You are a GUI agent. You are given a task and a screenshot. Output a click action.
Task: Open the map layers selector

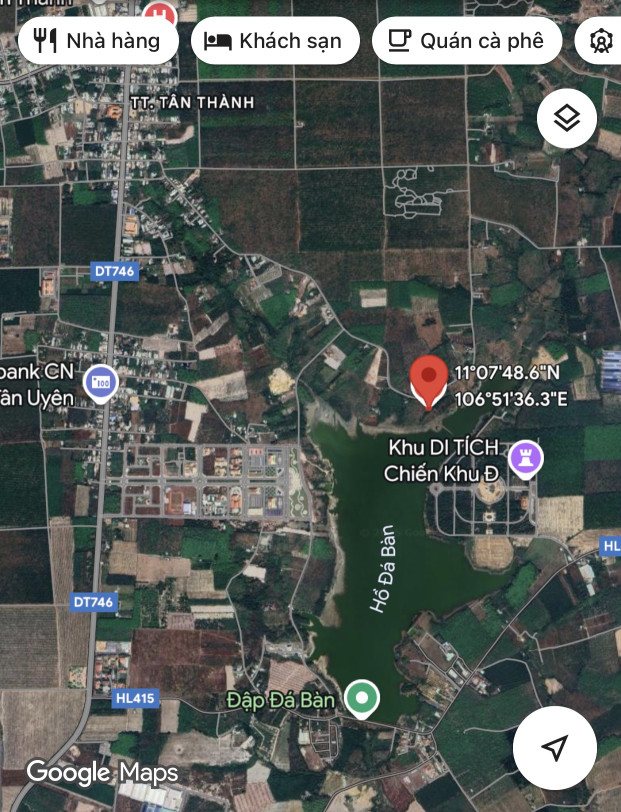pyautogui.click(x=567, y=119)
